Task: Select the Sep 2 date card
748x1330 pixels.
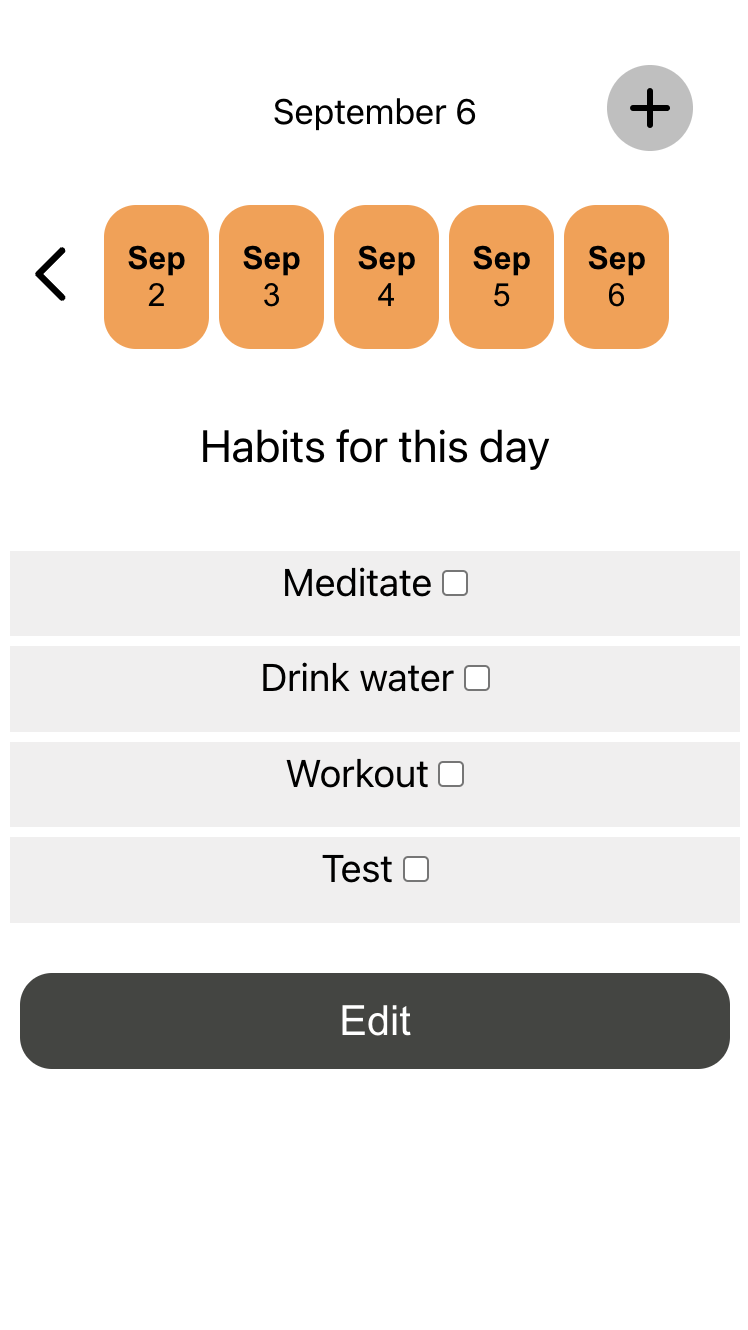Action: [x=156, y=276]
